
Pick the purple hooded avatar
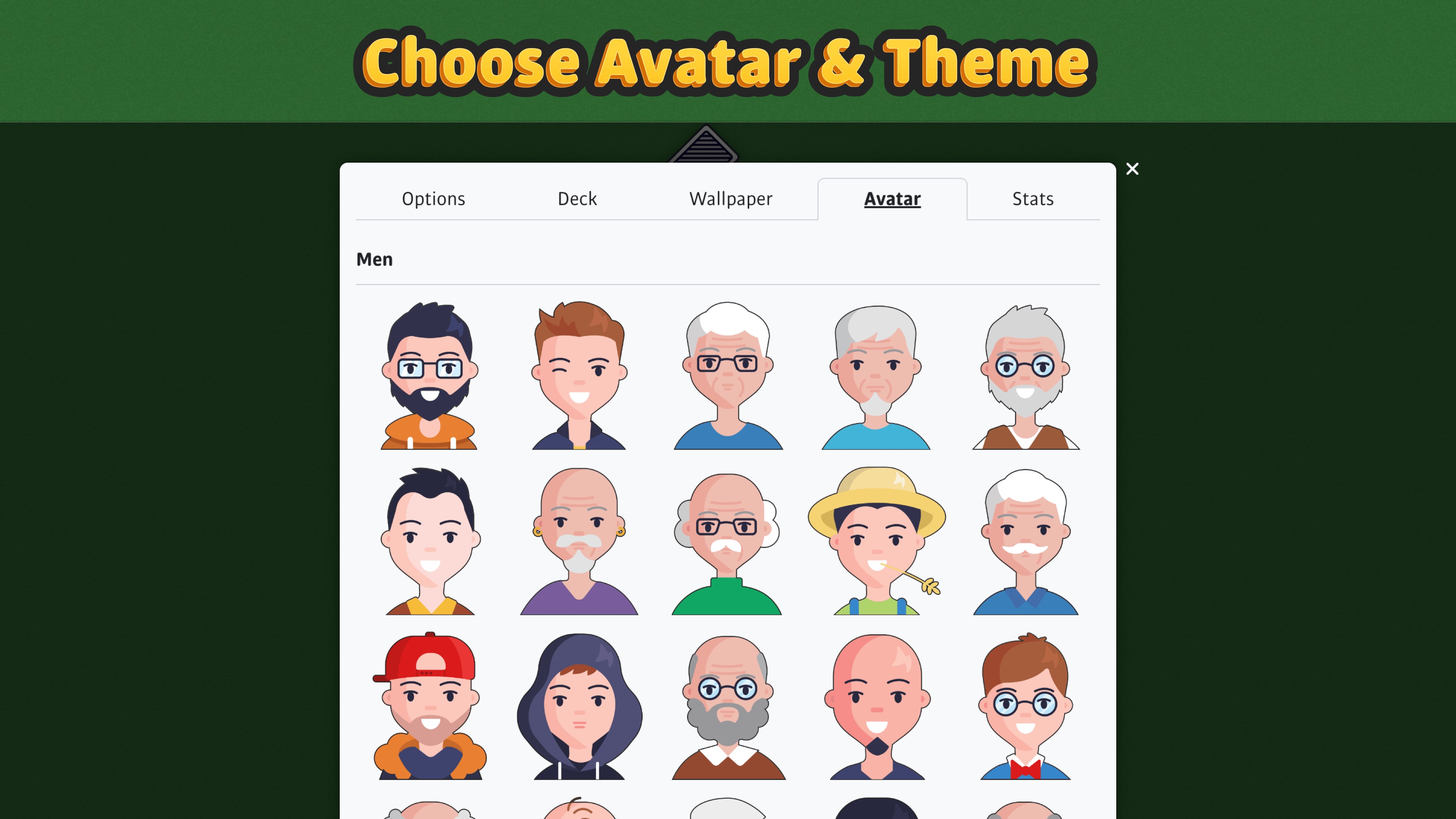579,706
